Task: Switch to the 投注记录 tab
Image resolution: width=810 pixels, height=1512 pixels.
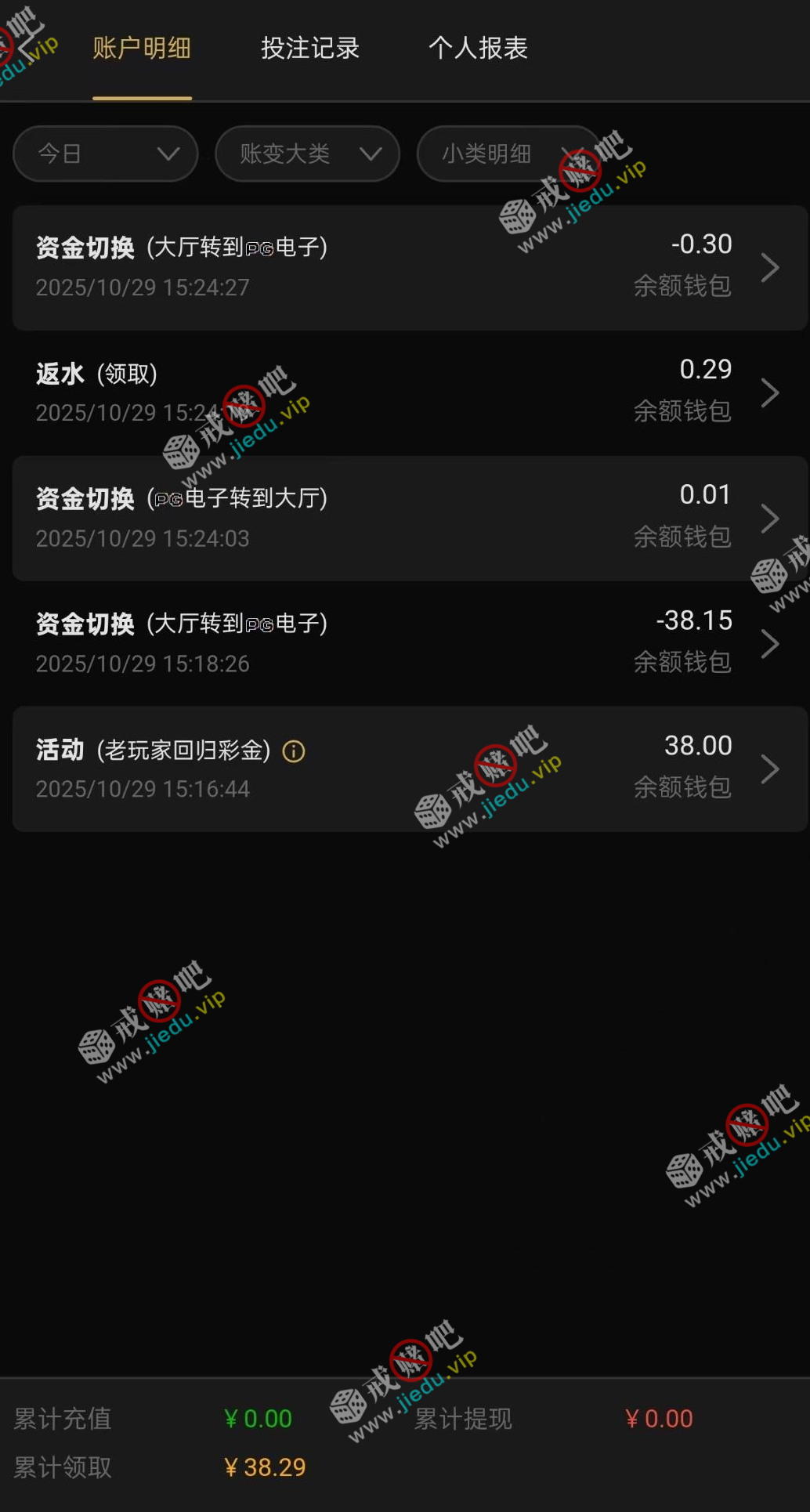Action: tap(309, 49)
